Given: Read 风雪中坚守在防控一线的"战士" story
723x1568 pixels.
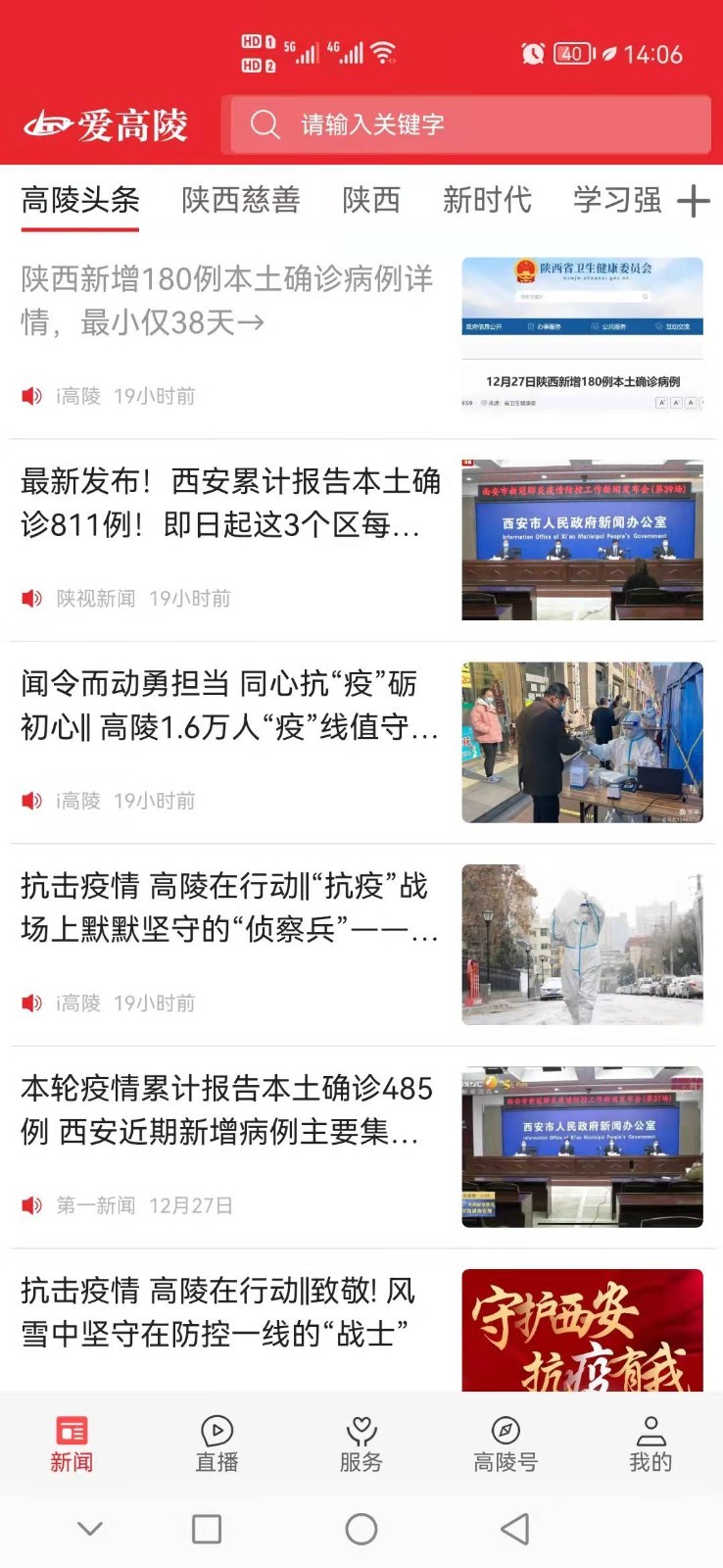Looking at the screenshot, I should pos(217,1312).
